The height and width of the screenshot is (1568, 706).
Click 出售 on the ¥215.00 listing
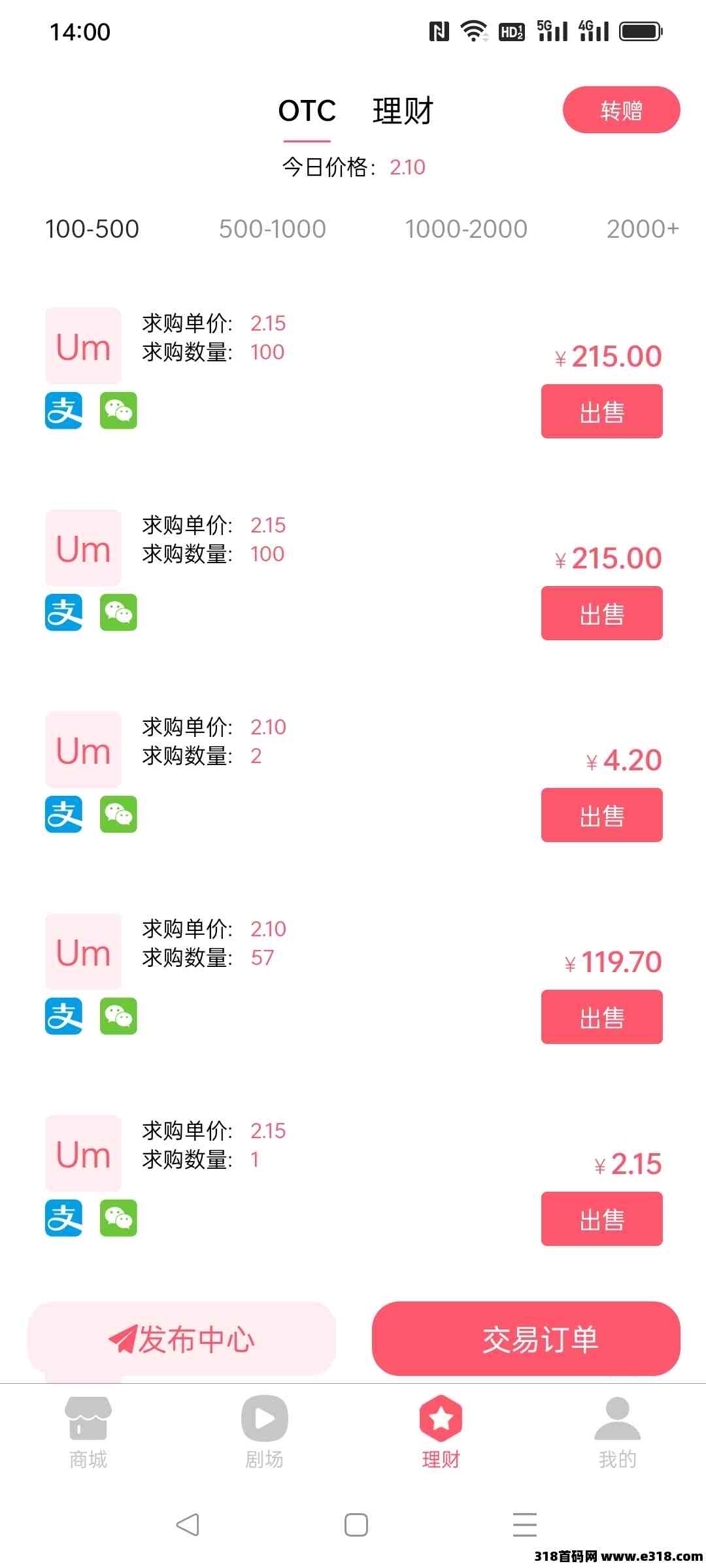[601, 411]
